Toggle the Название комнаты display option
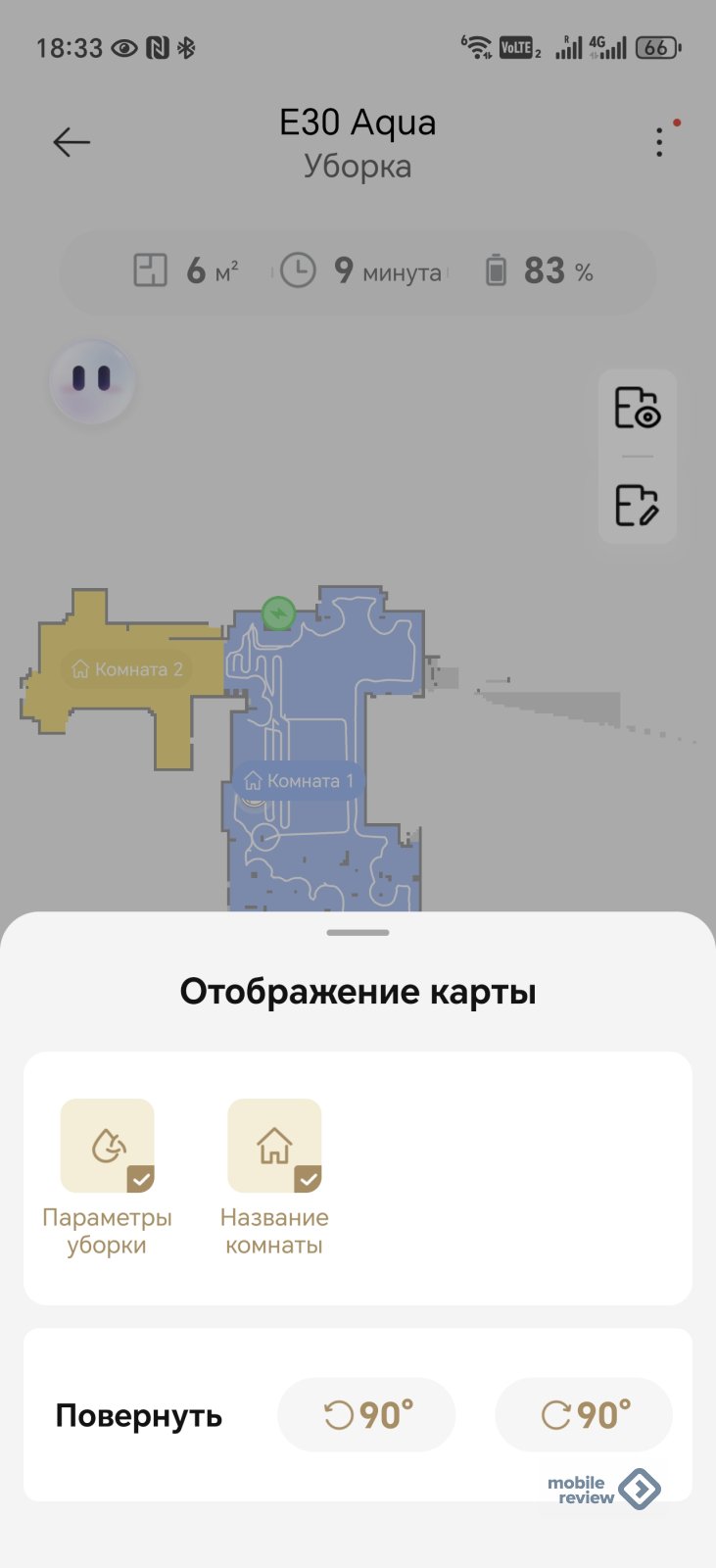This screenshot has height=1568, width=716. [x=274, y=1147]
